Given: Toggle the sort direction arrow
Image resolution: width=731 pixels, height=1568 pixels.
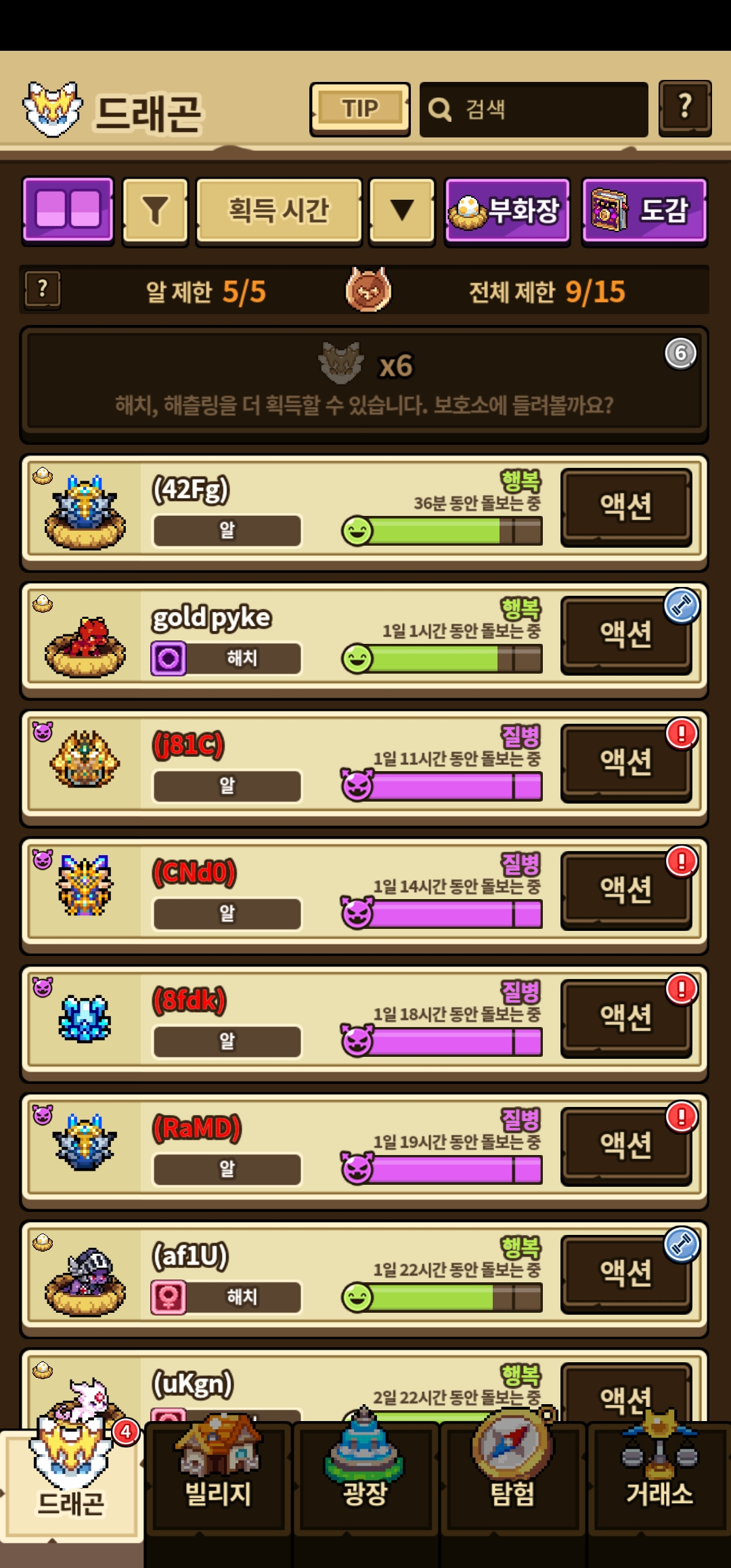Looking at the screenshot, I should point(402,211).
